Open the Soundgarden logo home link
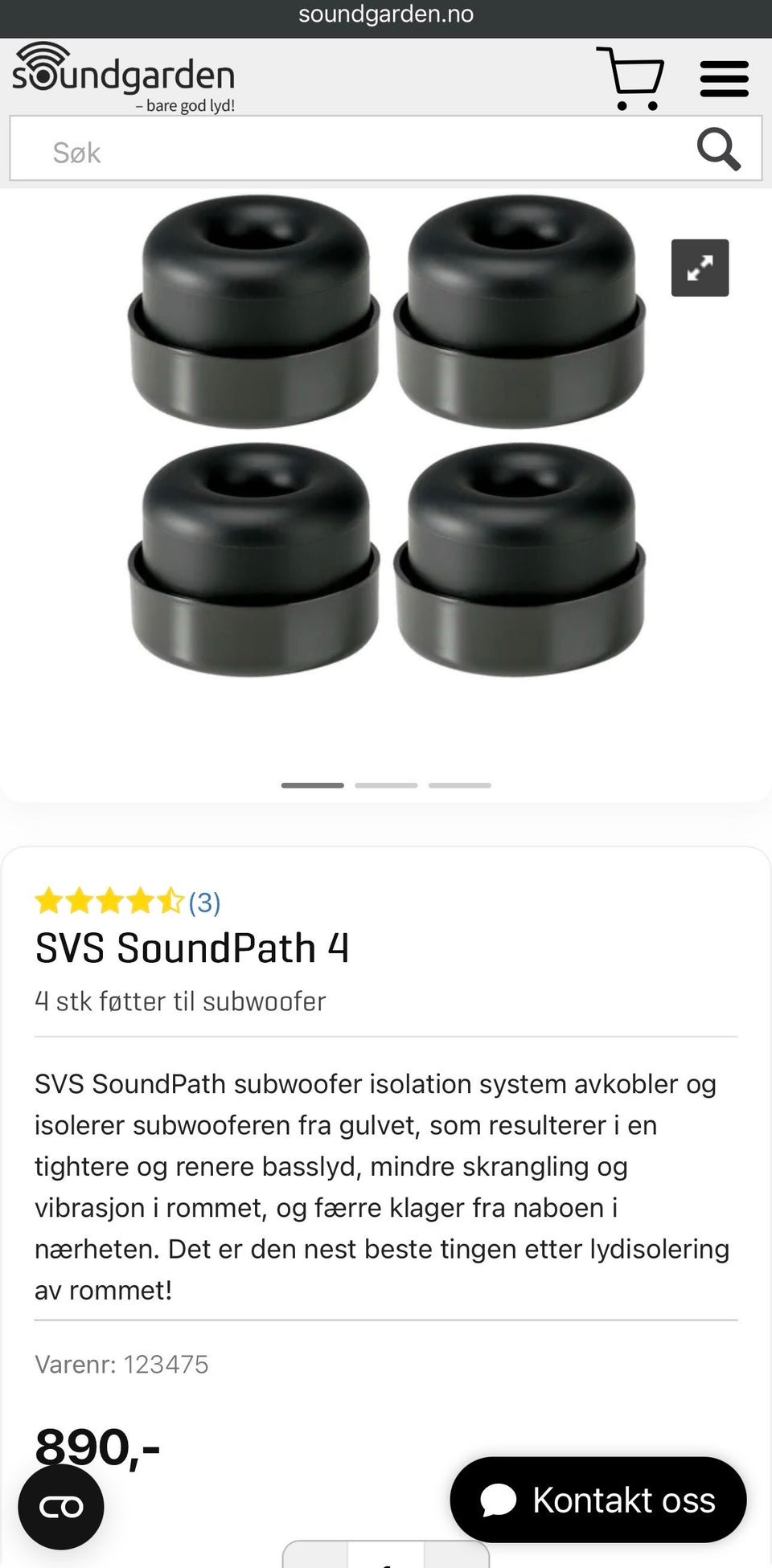This screenshot has width=772, height=1568. point(124,78)
